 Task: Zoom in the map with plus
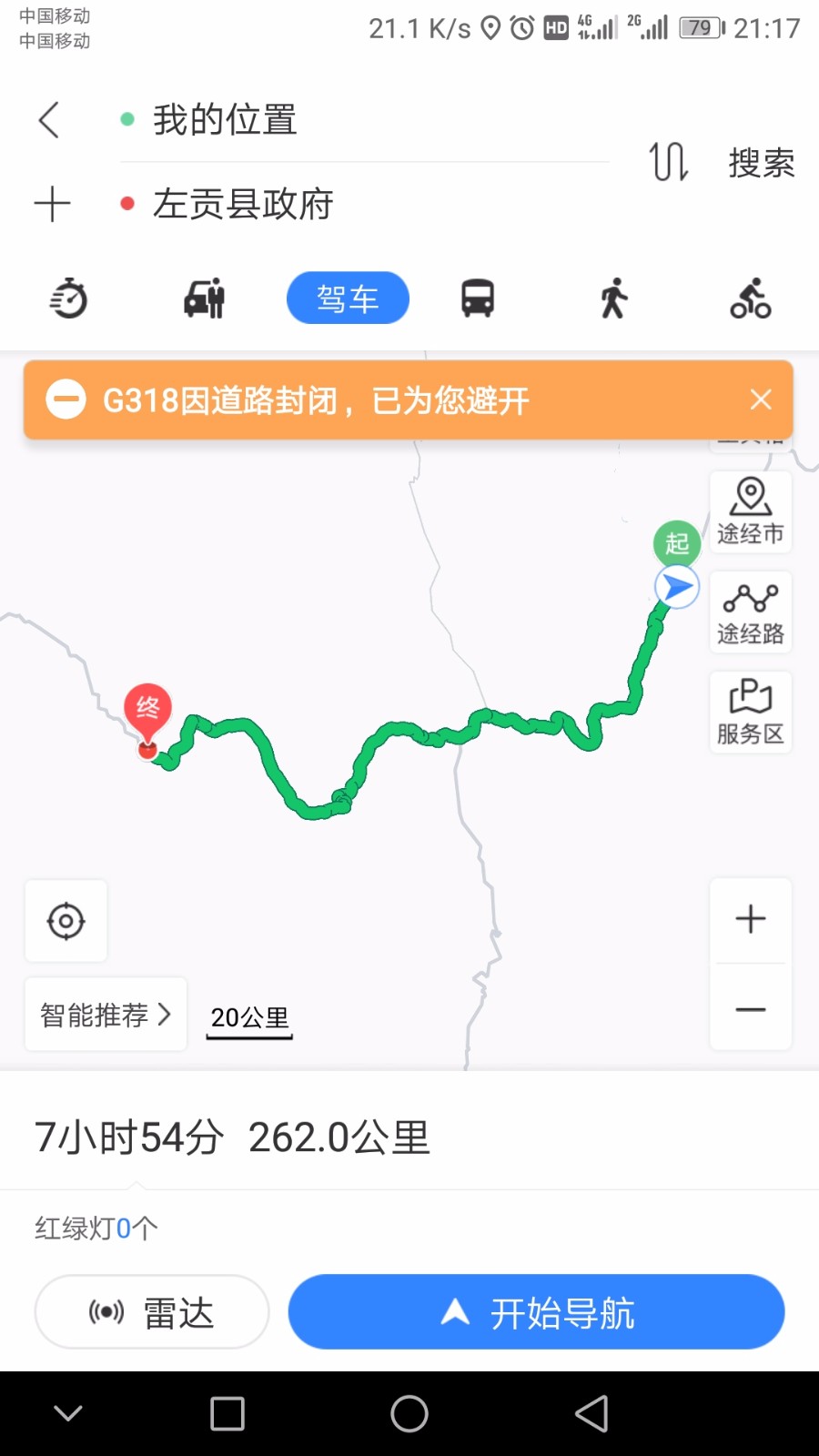[751, 919]
